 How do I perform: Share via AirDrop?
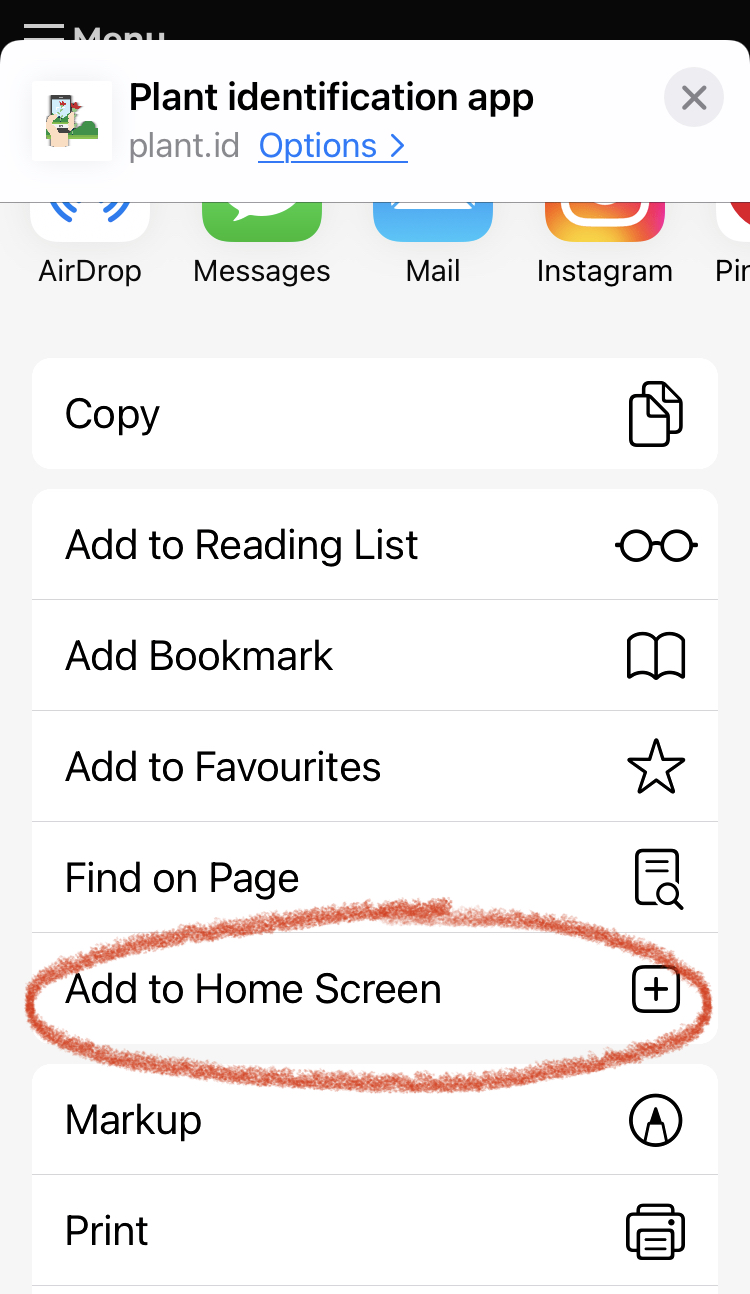90,228
